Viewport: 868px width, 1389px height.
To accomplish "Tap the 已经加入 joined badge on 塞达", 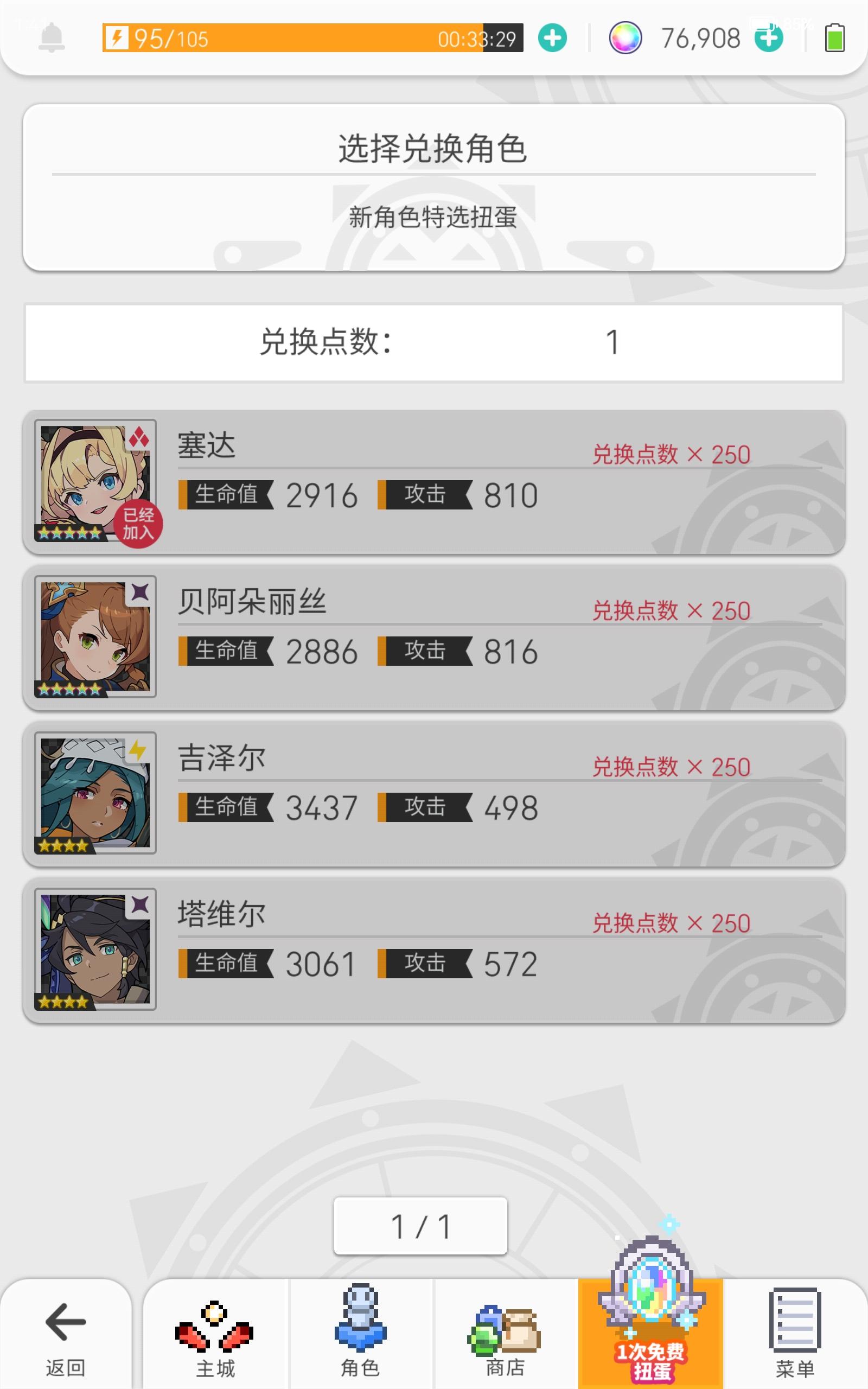I will click(138, 524).
